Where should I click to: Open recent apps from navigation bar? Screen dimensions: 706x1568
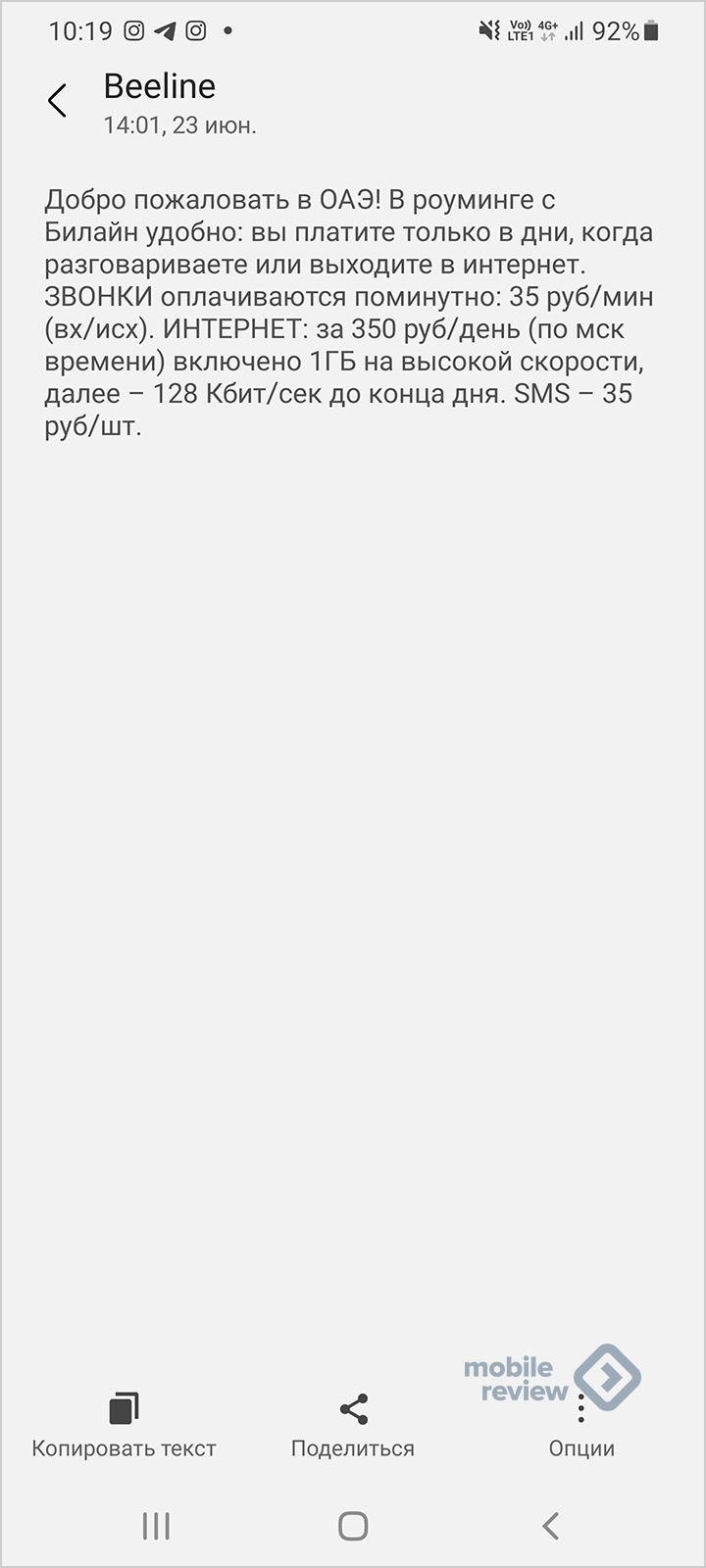[156, 1525]
